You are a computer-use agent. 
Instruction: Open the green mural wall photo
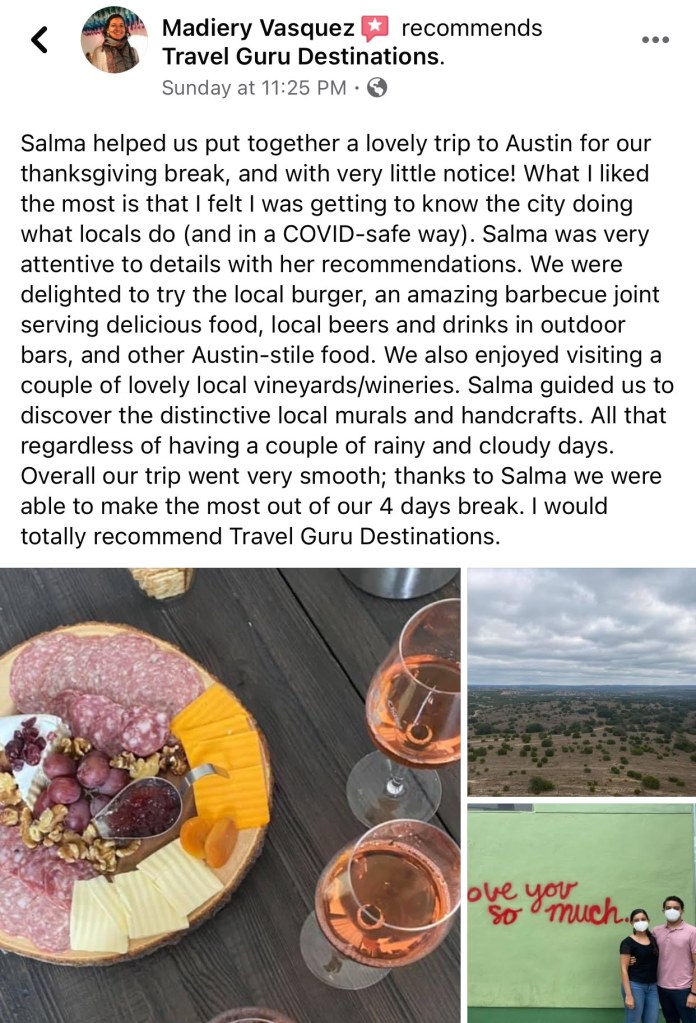(x=581, y=912)
